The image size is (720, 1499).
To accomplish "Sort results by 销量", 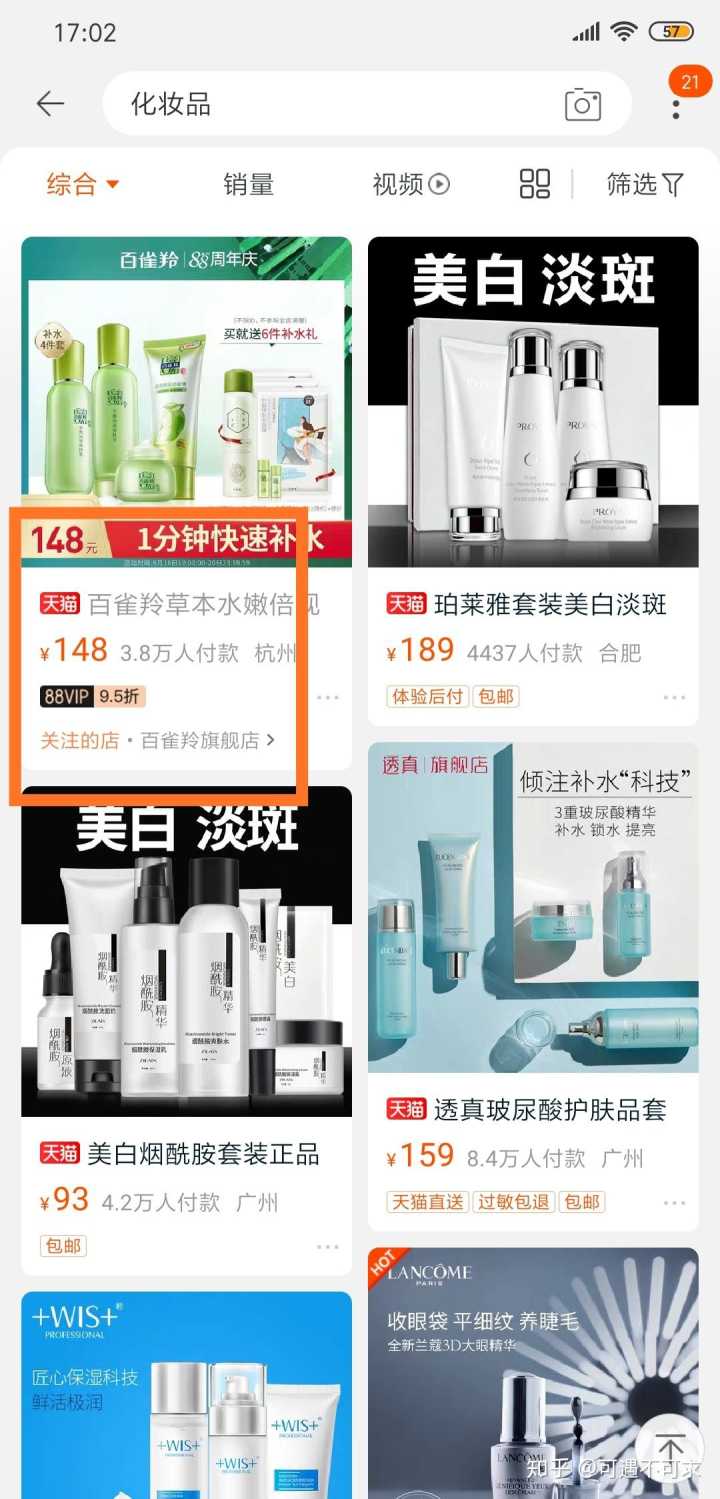I will 248,184.
